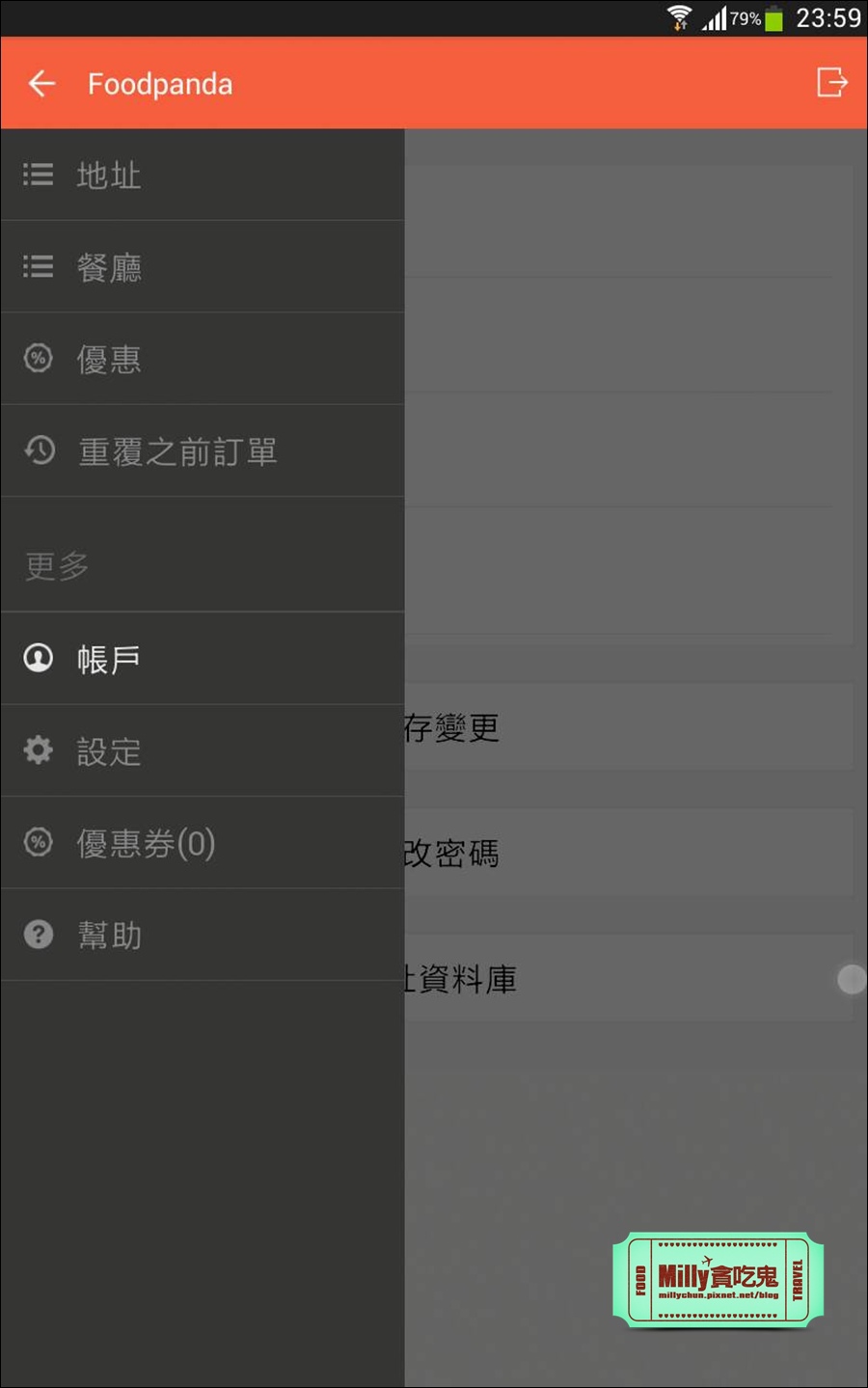
Task: Tap the question mark help icon
Action: pos(38,934)
